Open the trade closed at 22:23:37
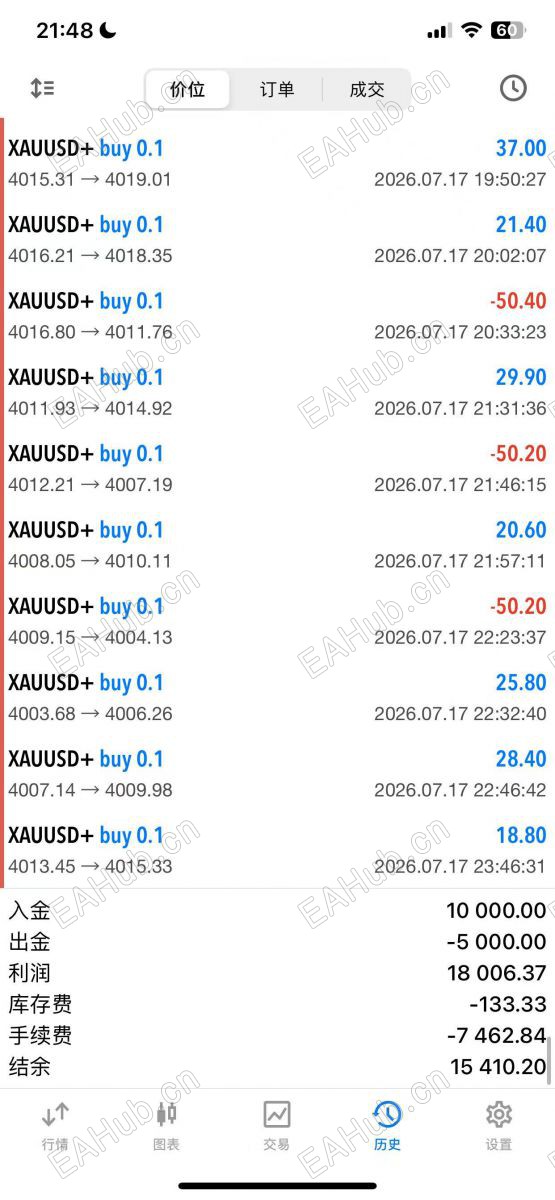This screenshot has height=1200, width=555. tap(277, 621)
